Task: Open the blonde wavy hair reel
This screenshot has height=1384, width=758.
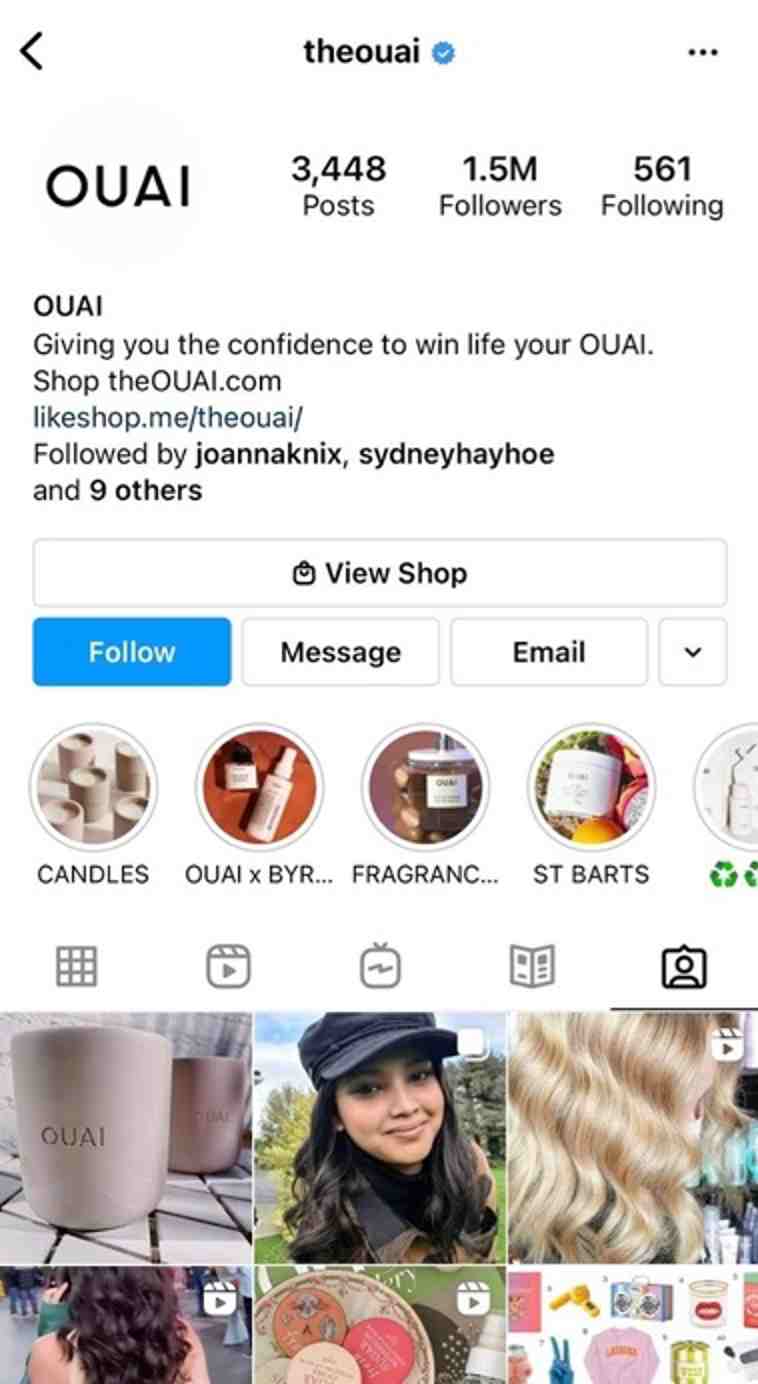Action: (x=632, y=1137)
